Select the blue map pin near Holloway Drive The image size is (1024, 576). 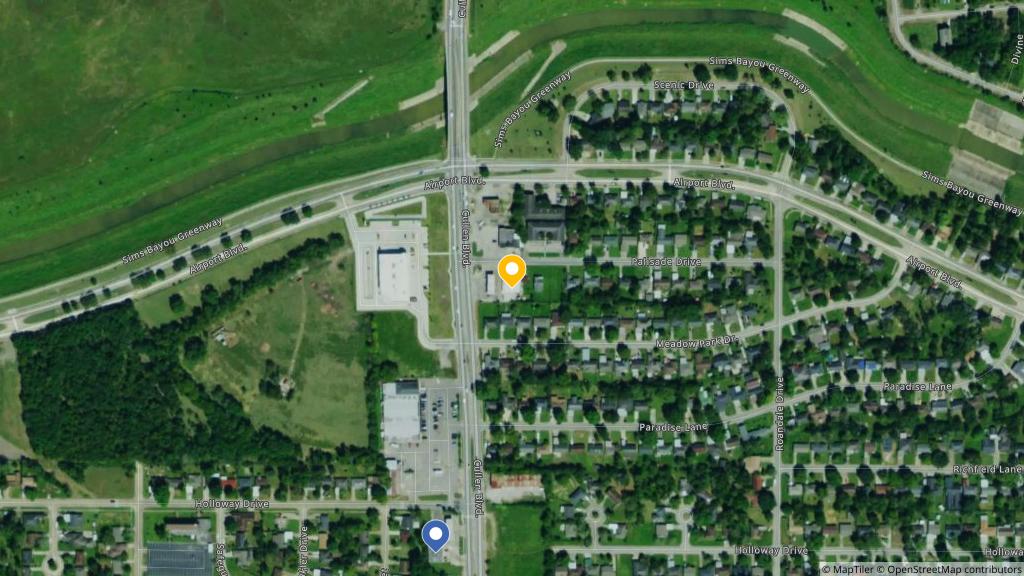tap(435, 535)
